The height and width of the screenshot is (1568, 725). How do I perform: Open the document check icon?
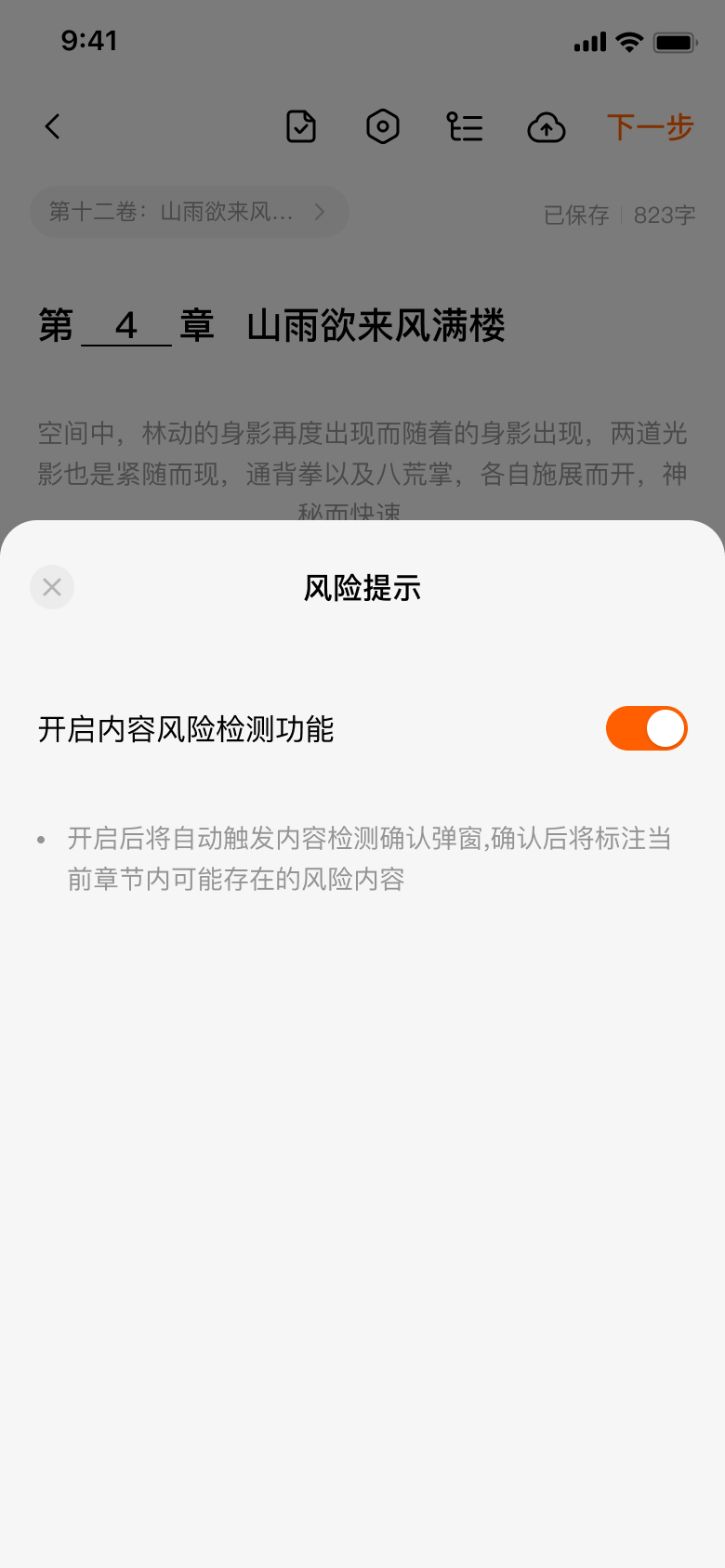301,127
